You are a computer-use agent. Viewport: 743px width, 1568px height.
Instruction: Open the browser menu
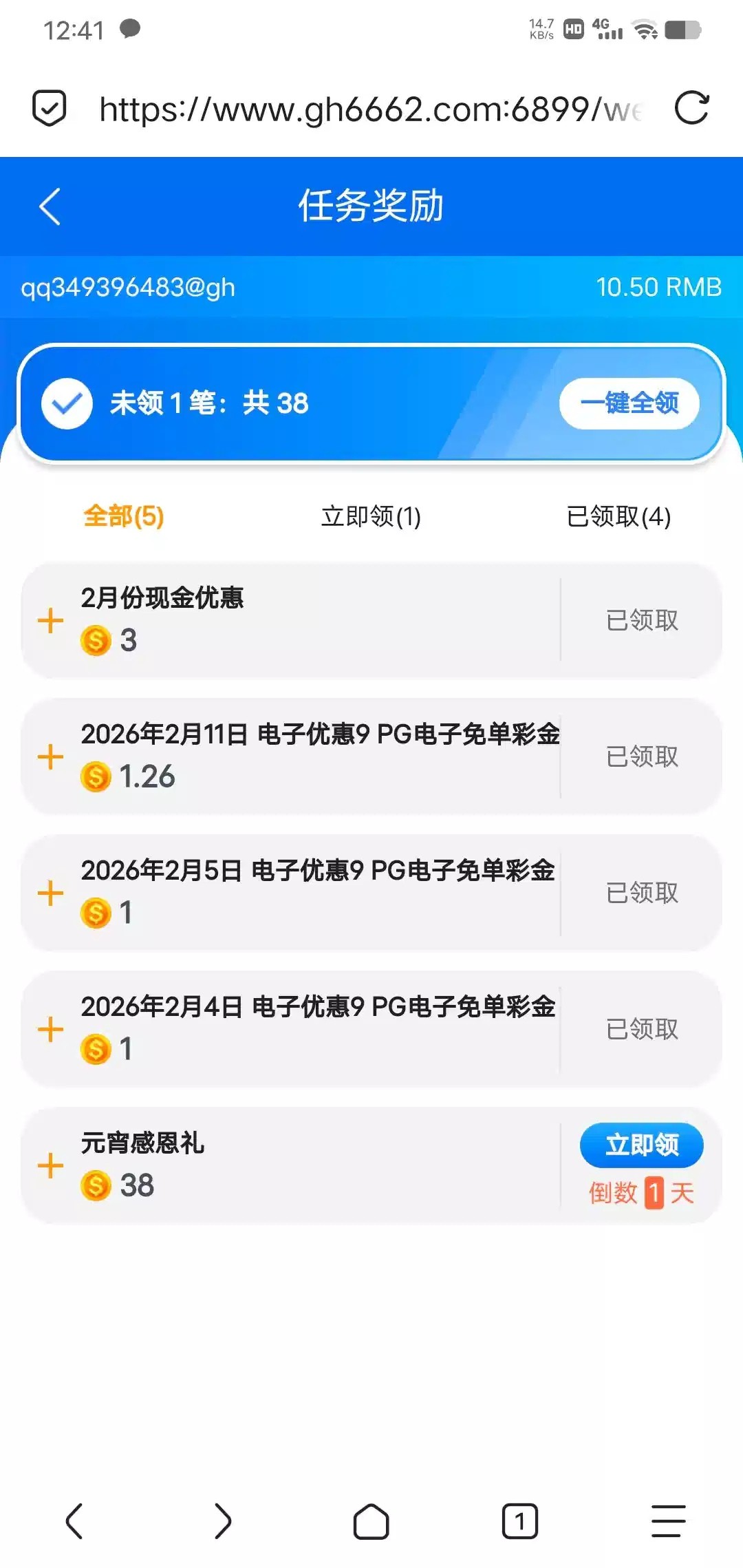point(668,1521)
